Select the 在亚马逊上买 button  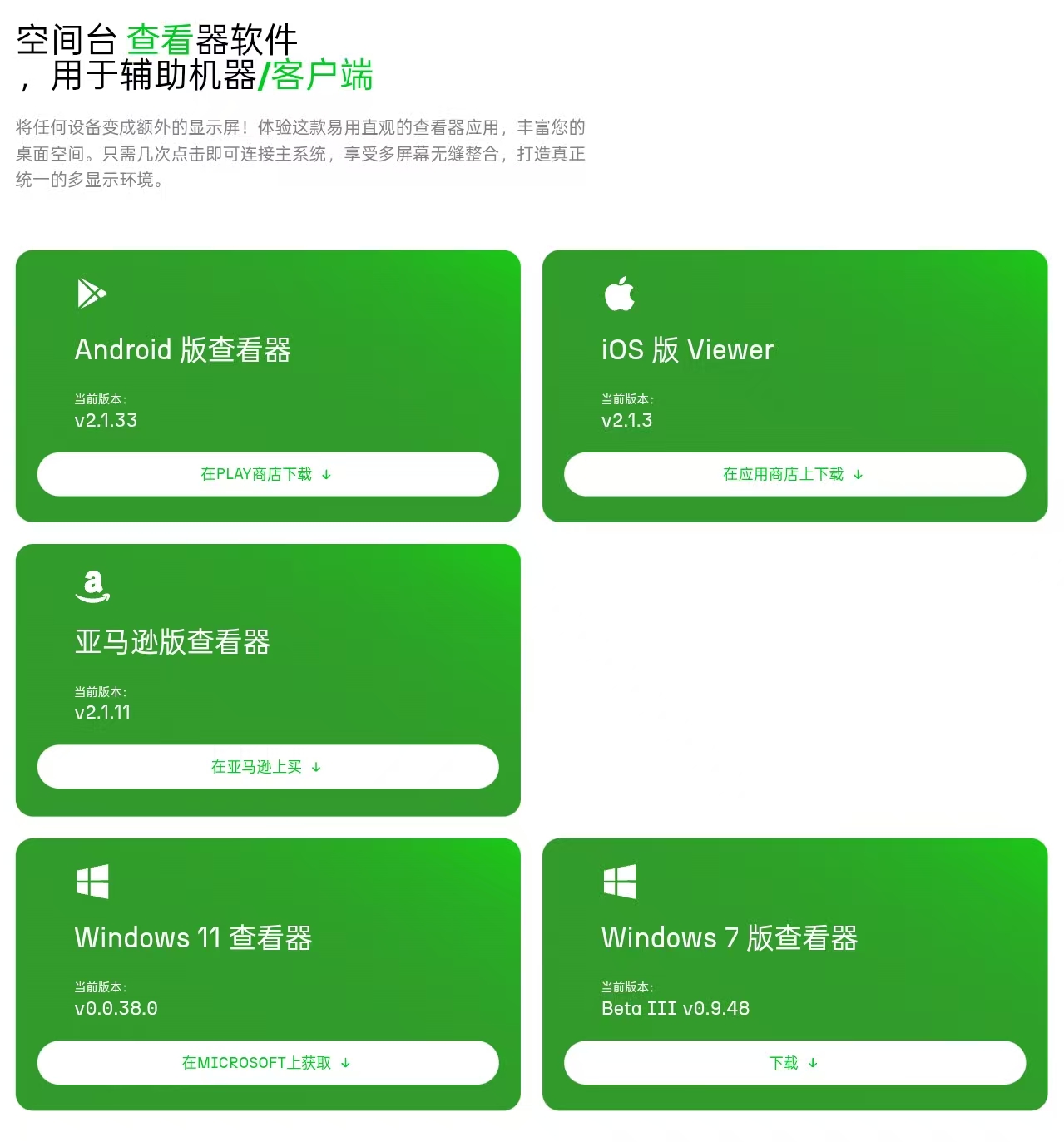(x=267, y=766)
